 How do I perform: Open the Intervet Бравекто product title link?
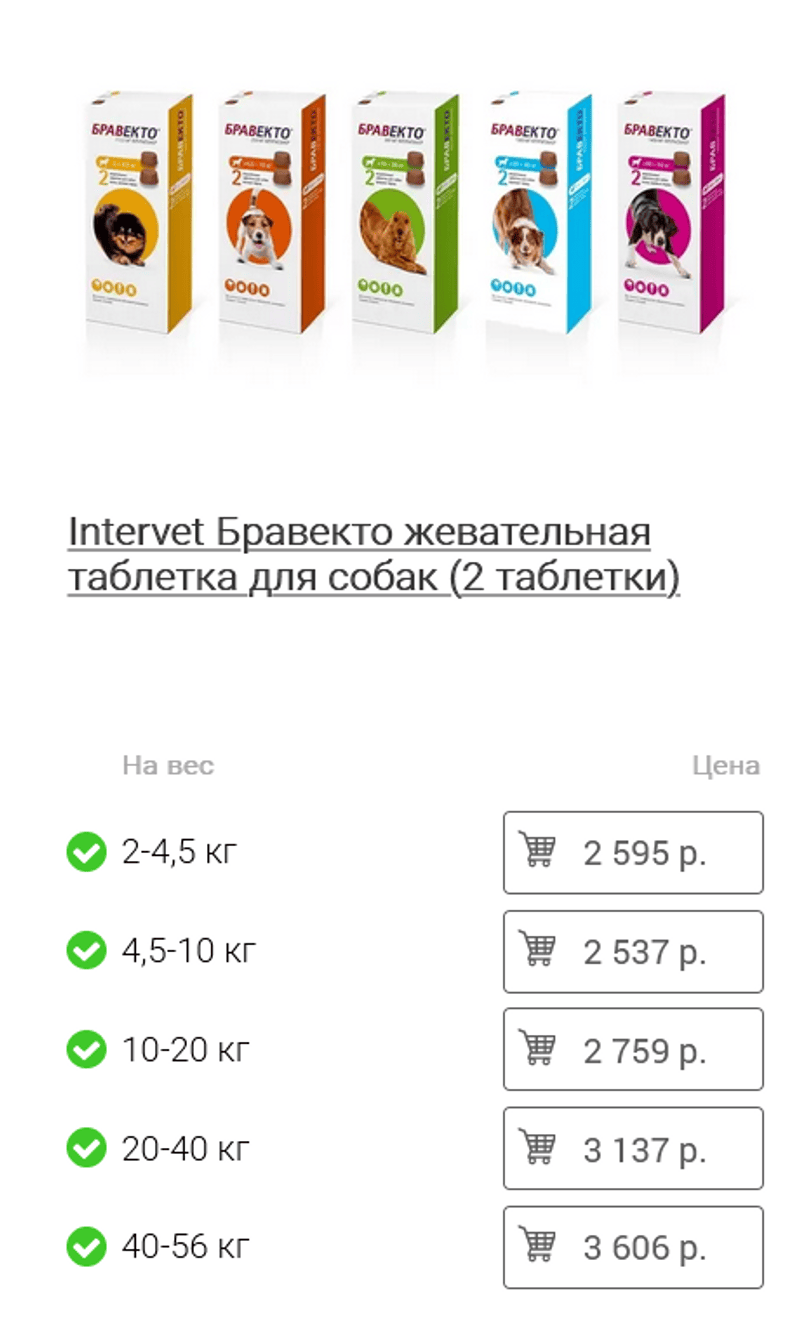point(373,555)
